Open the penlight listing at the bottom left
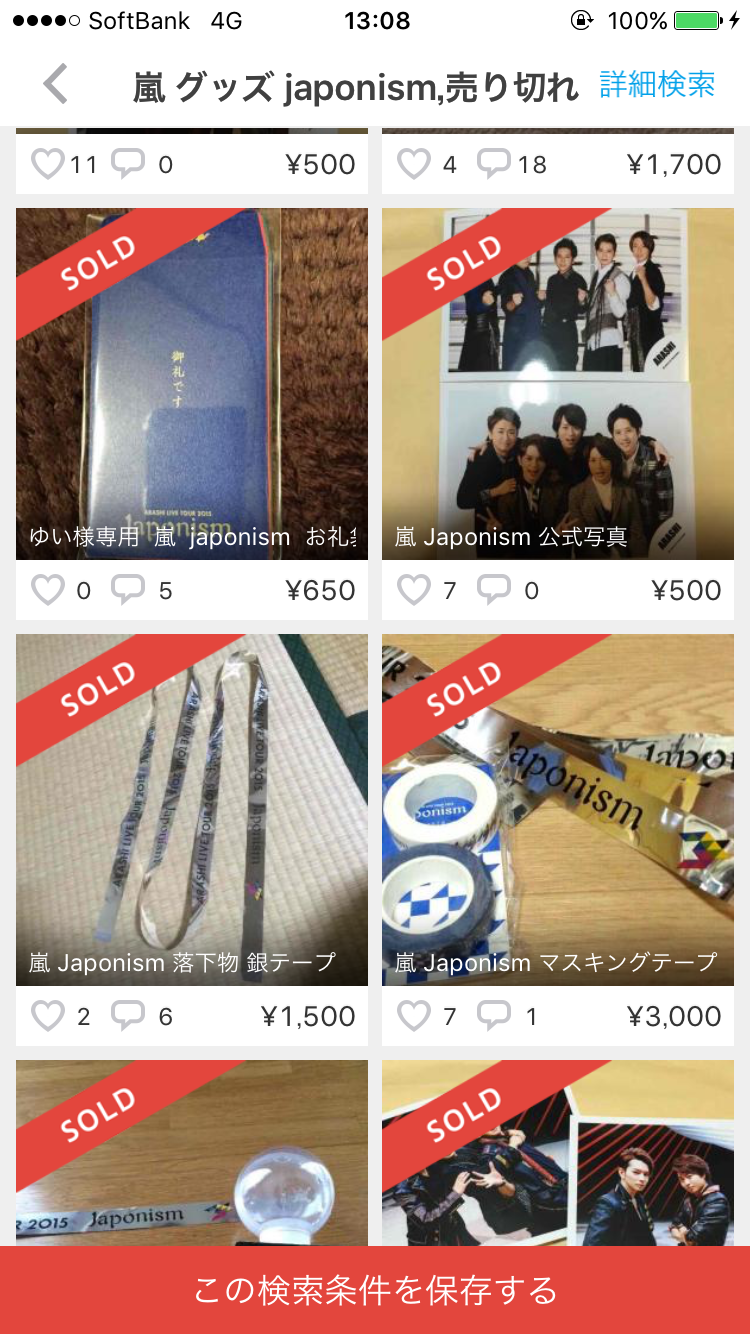 [x=190, y=1150]
